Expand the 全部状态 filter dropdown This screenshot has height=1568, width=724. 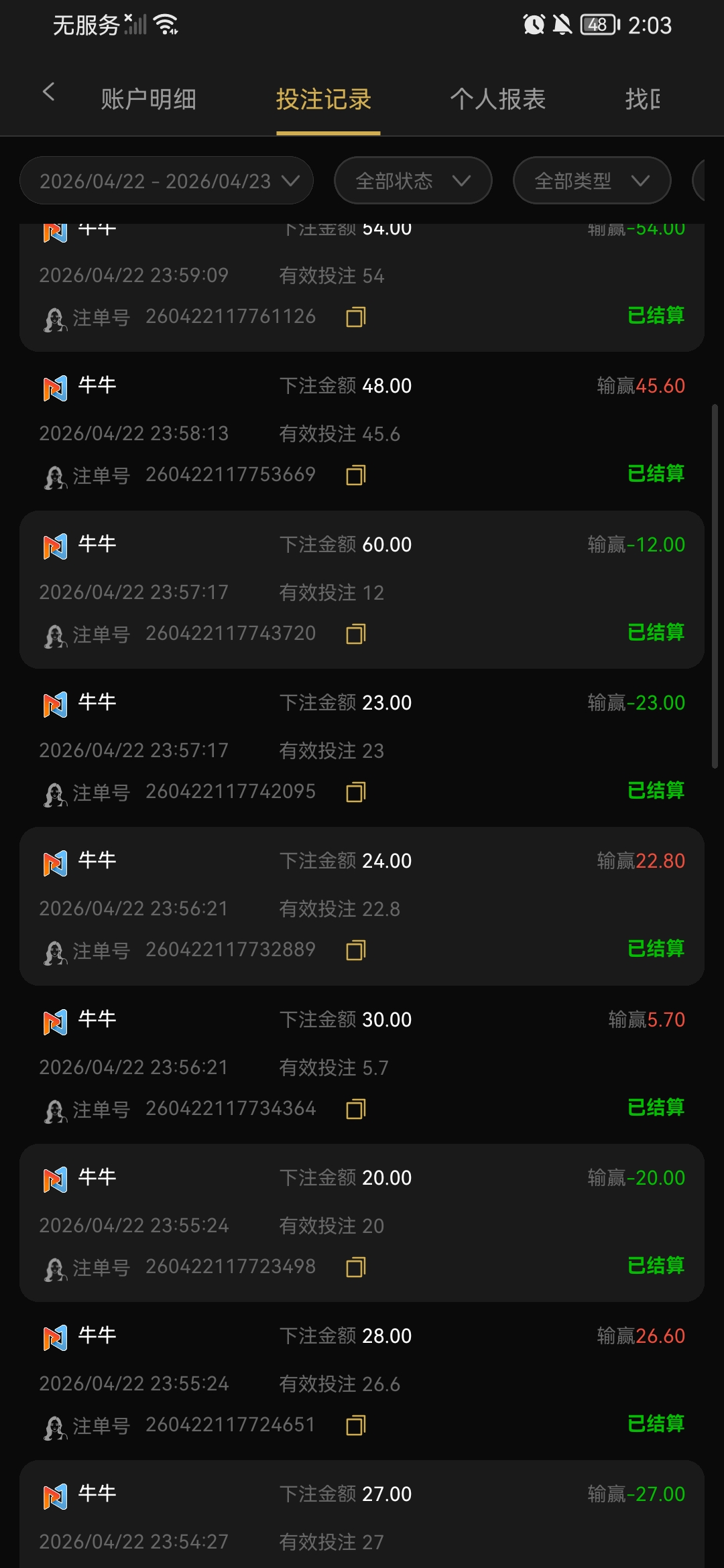(x=413, y=181)
